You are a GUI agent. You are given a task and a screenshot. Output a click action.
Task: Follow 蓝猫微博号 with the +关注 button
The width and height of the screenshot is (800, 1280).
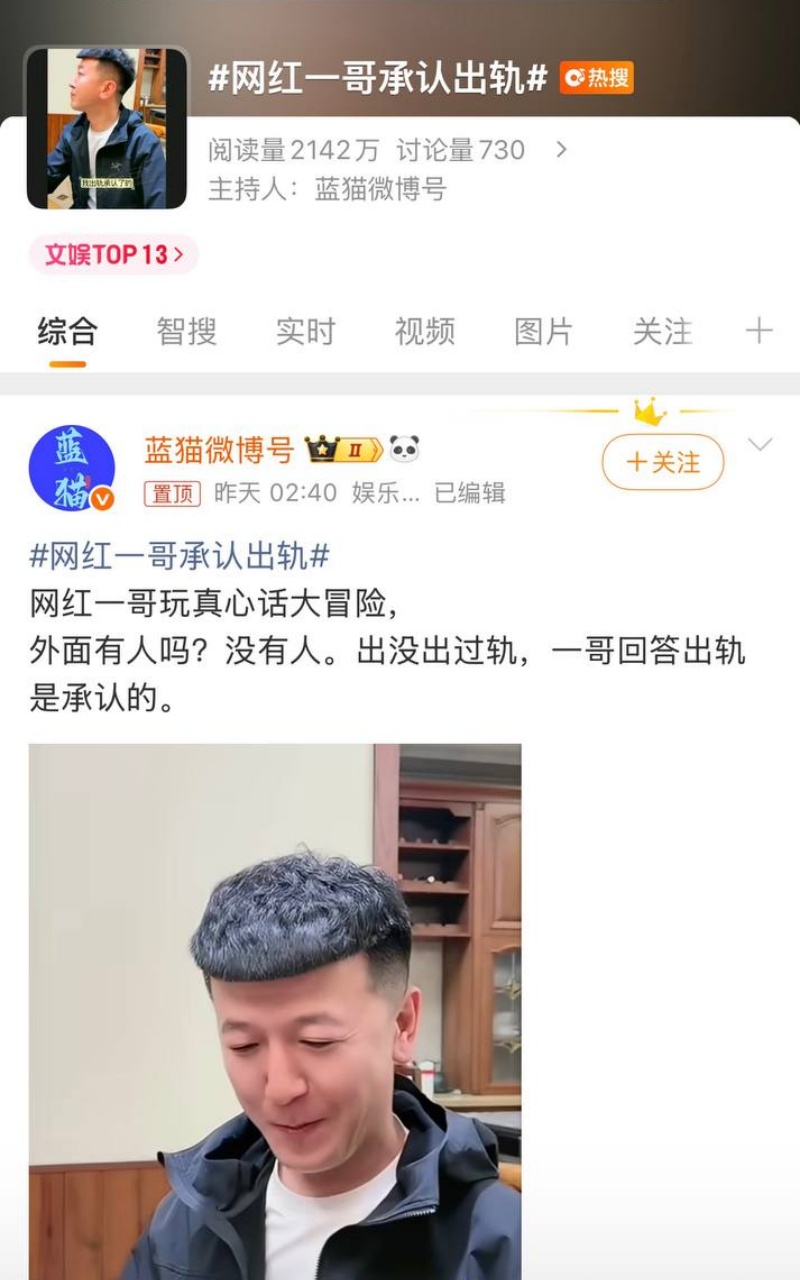click(662, 462)
